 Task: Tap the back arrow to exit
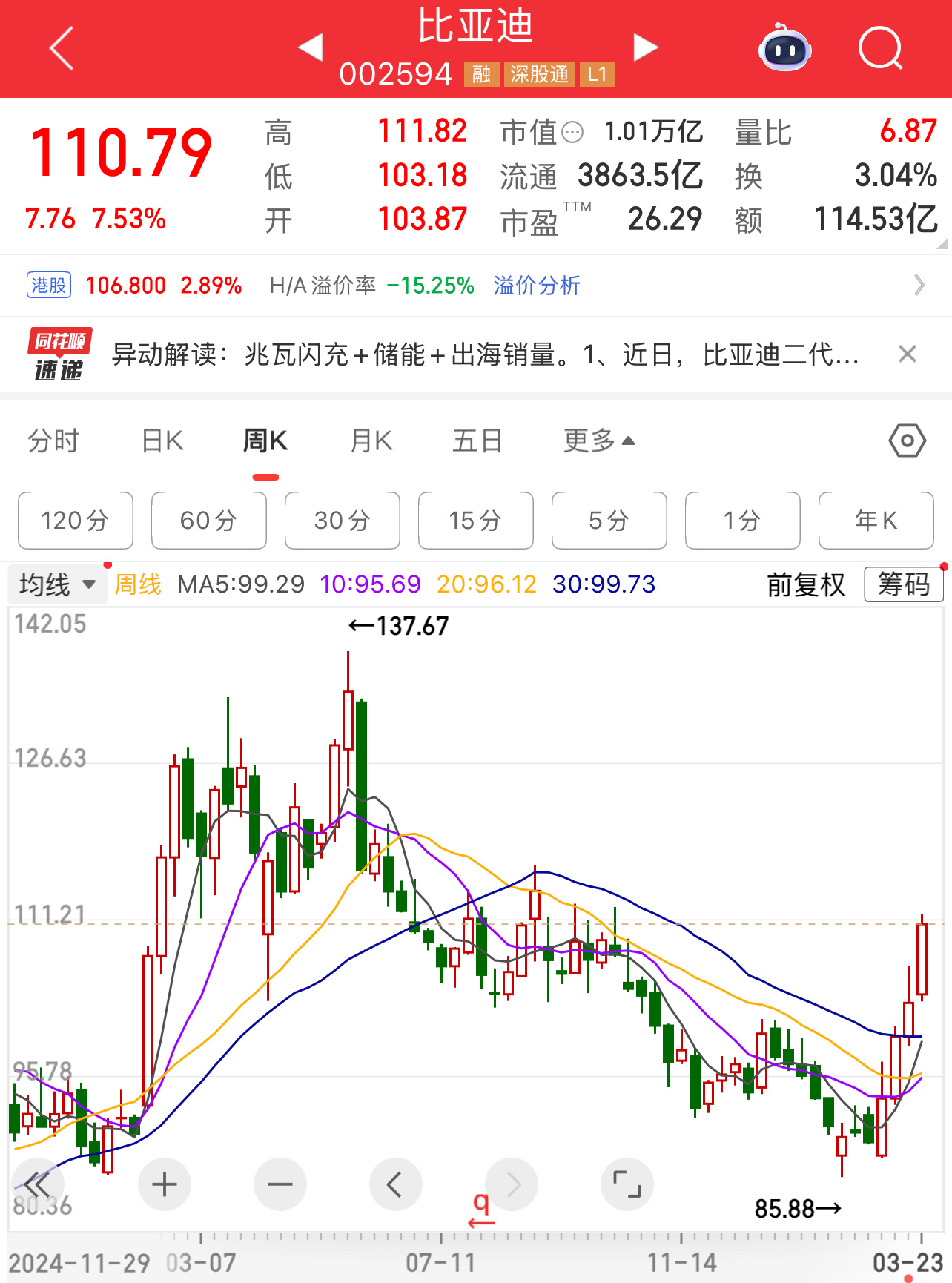[x=59, y=47]
